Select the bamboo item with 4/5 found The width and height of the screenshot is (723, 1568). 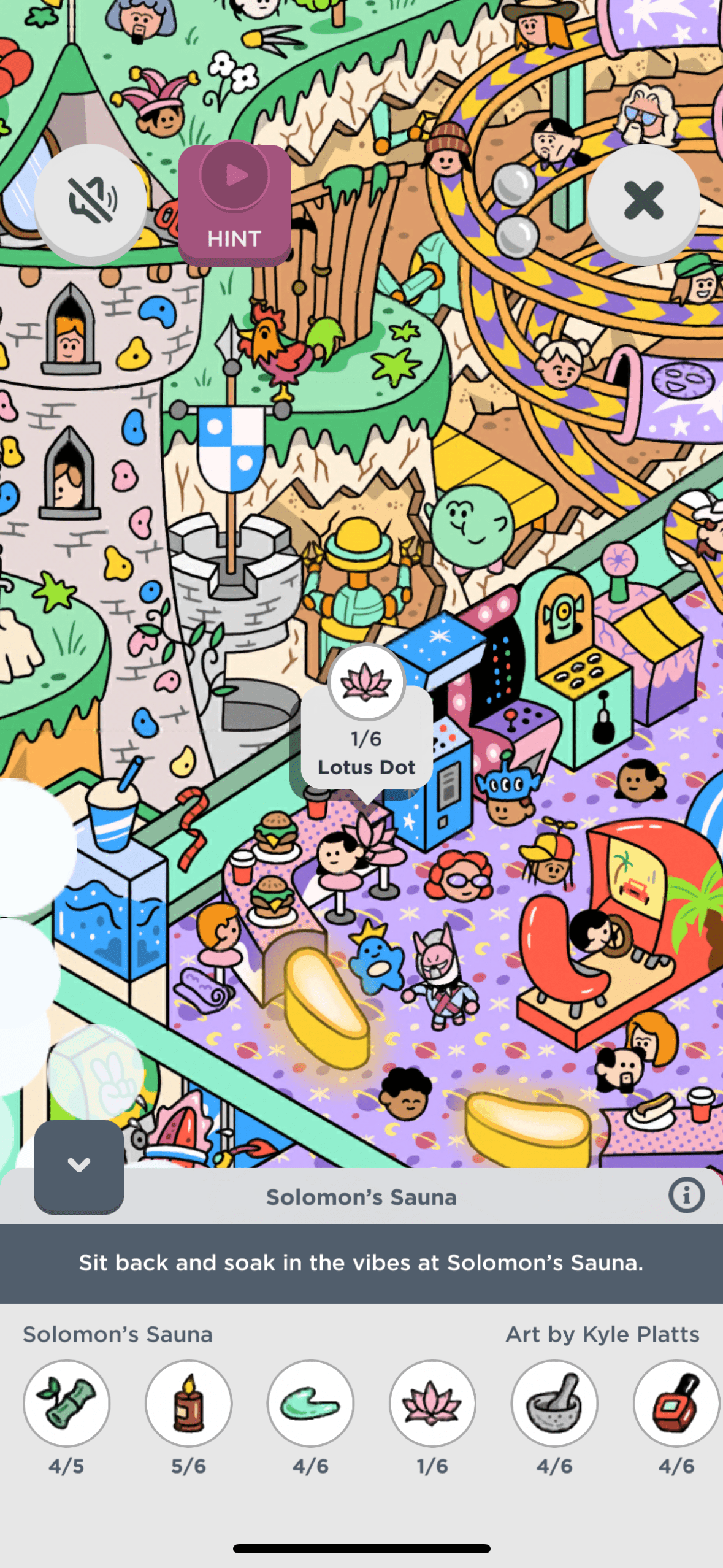[x=66, y=1403]
